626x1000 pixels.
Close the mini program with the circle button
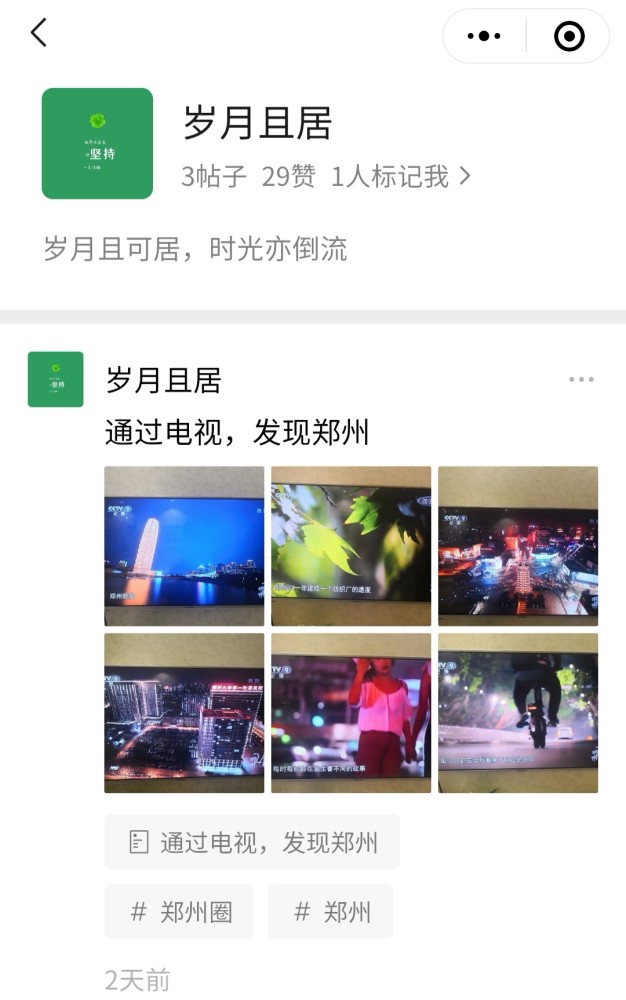point(569,37)
